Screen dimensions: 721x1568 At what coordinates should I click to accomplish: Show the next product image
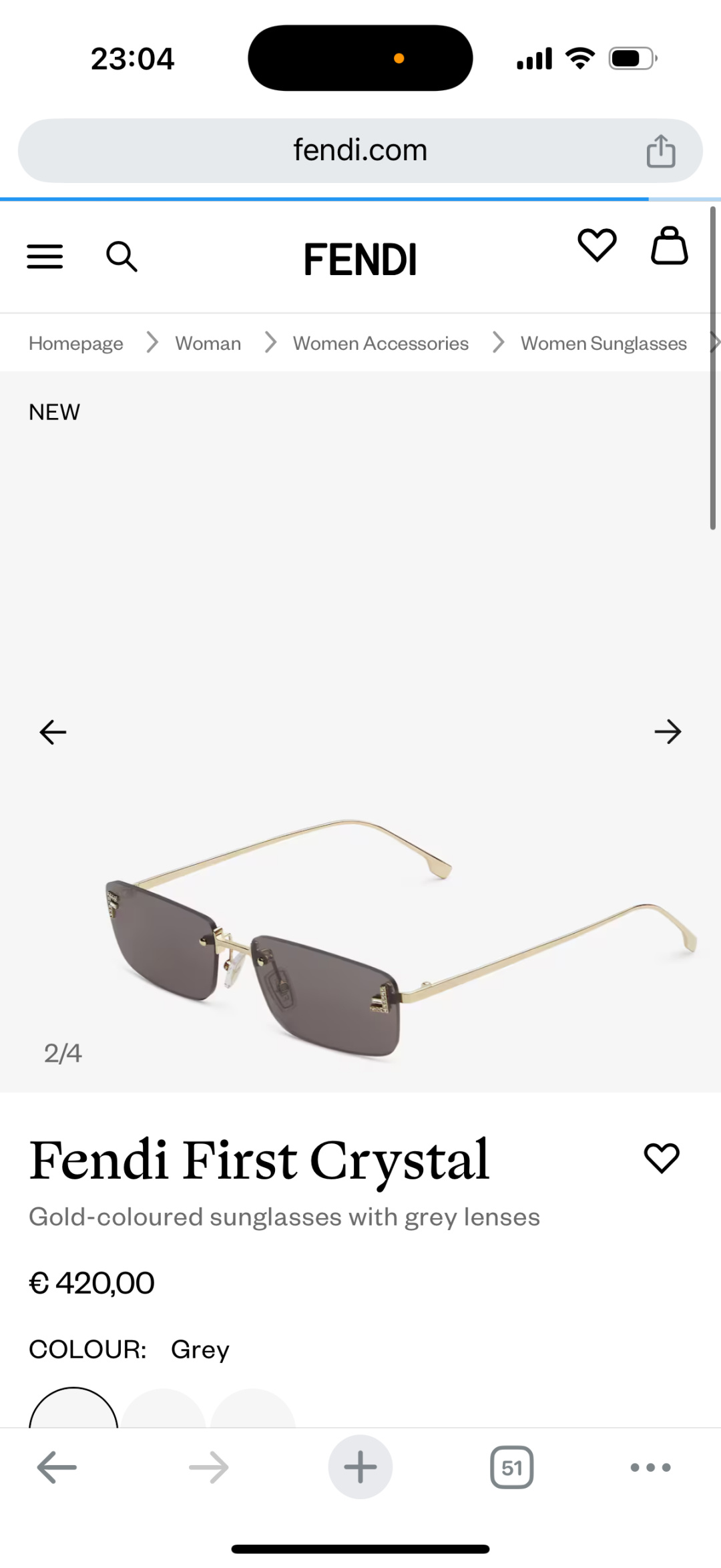pos(668,732)
